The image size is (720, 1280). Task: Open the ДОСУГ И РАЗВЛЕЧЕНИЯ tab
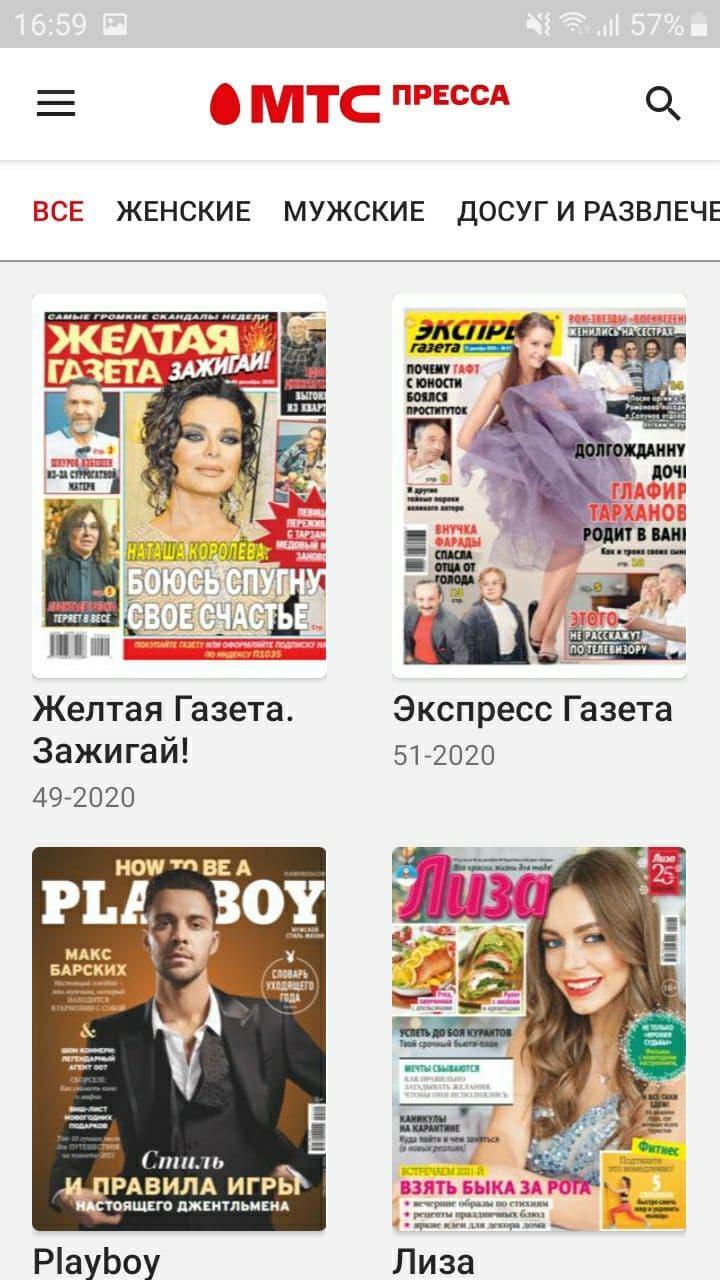point(590,210)
